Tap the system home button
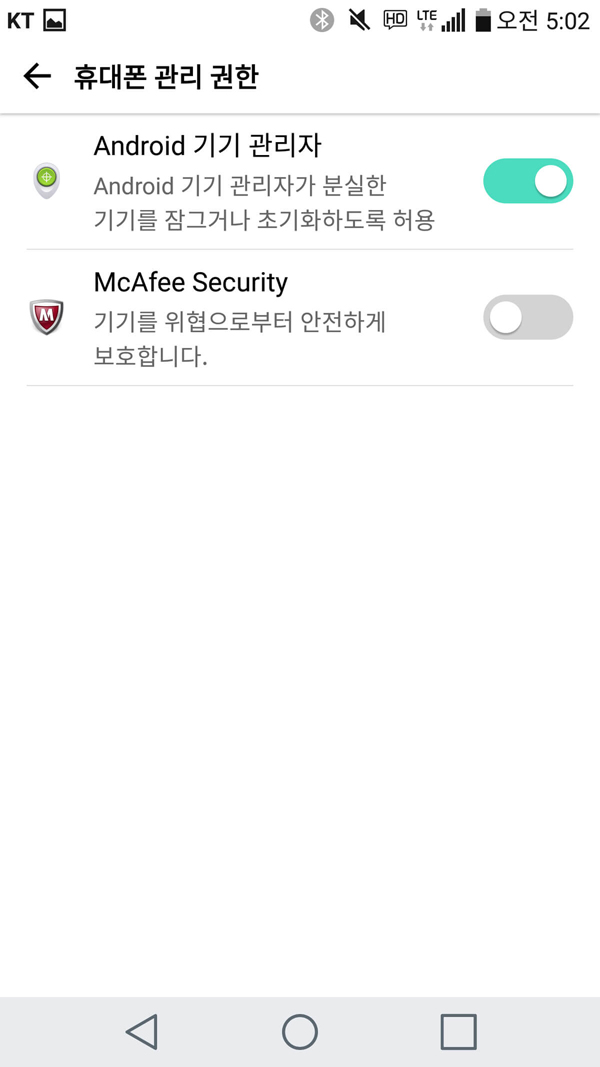The image size is (600, 1067). click(300, 1032)
